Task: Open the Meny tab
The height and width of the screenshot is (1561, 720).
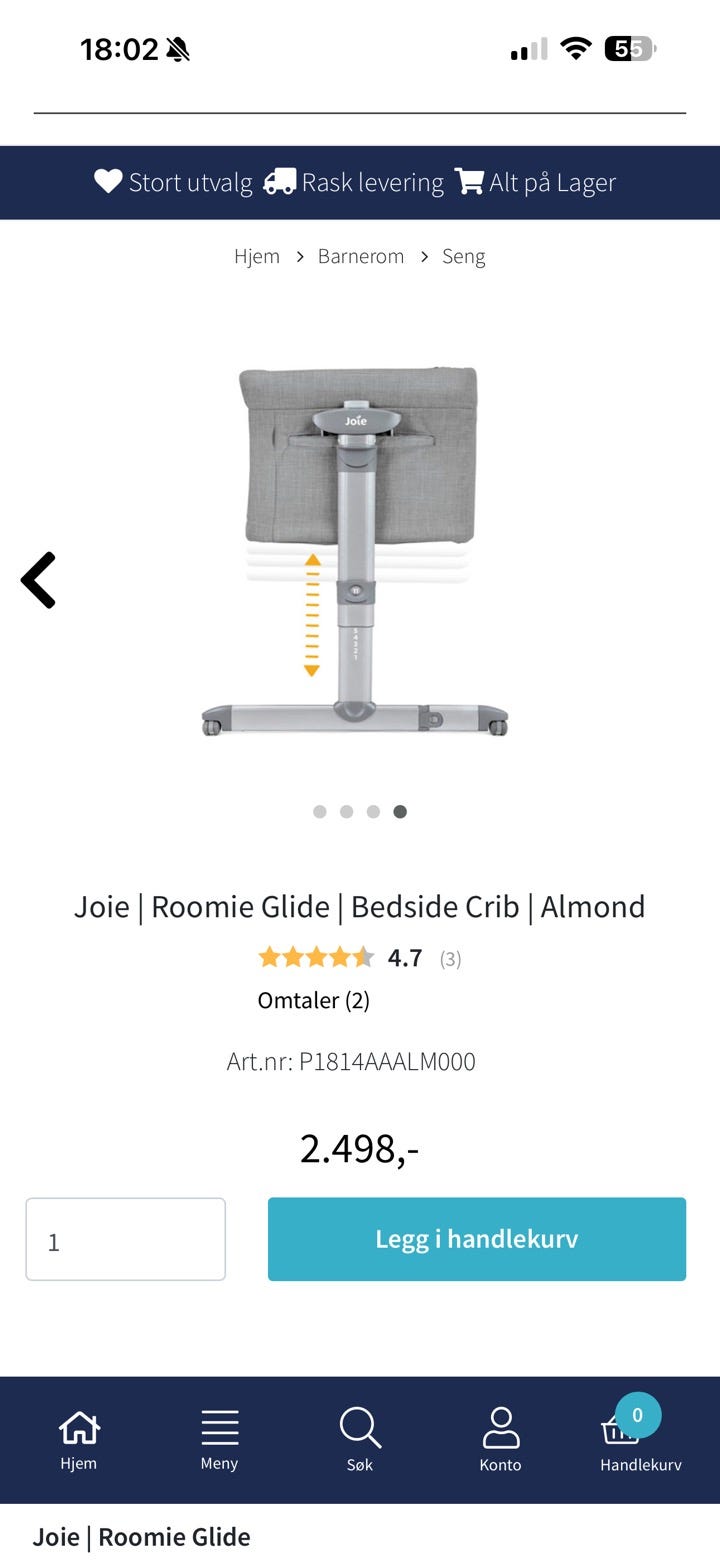Action: coord(219,1440)
